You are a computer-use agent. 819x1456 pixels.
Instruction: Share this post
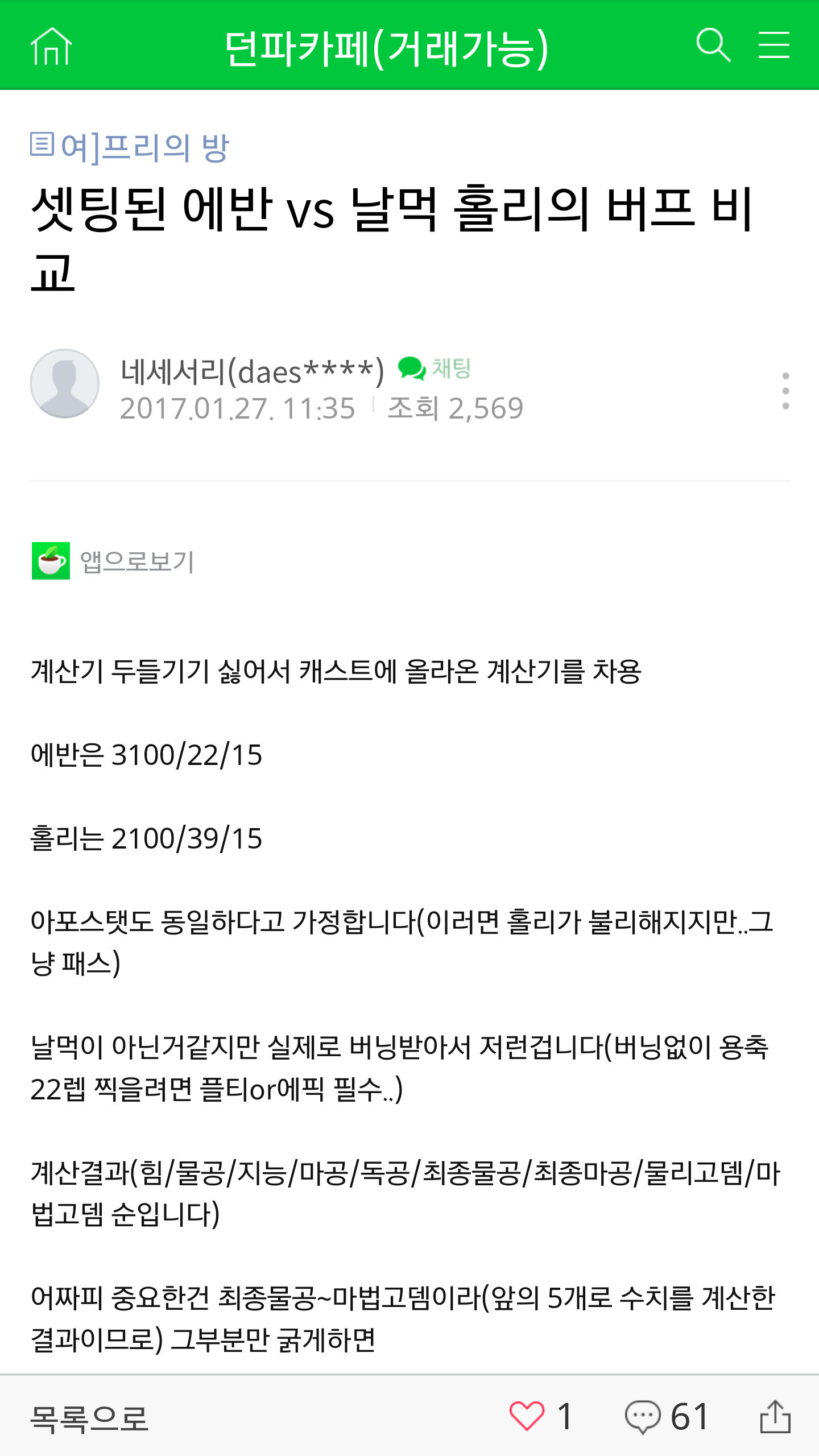[x=775, y=1416]
